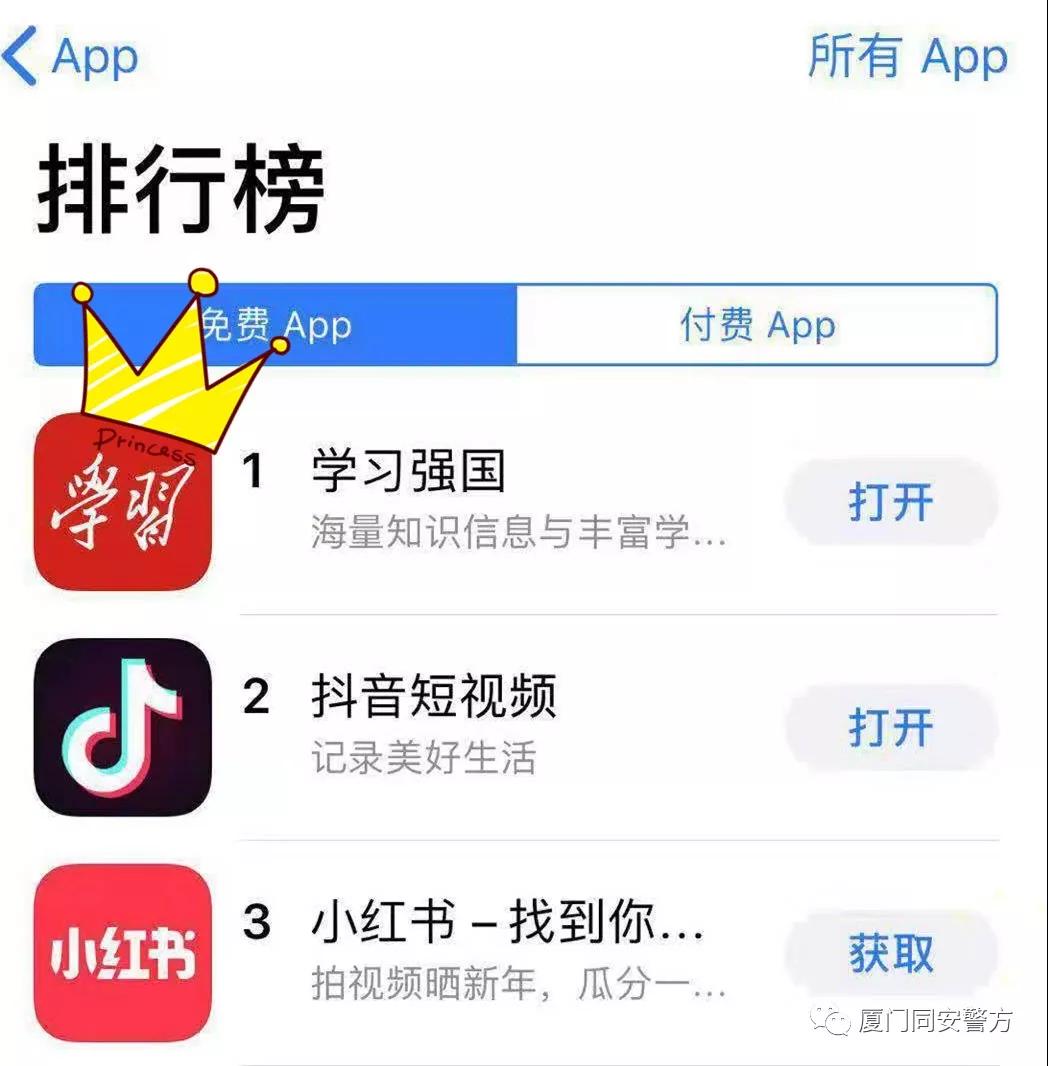The height and width of the screenshot is (1066, 1048).
Task: View the 抖音短视频 app details
Action: coord(433,697)
